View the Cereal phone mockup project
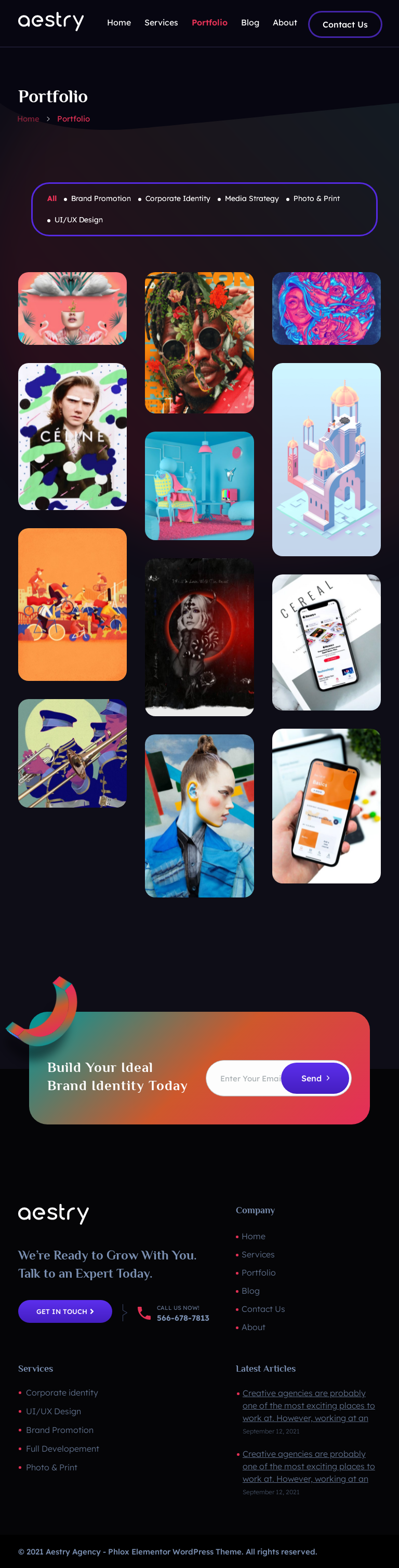This screenshot has height=1568, width=399. point(326,642)
